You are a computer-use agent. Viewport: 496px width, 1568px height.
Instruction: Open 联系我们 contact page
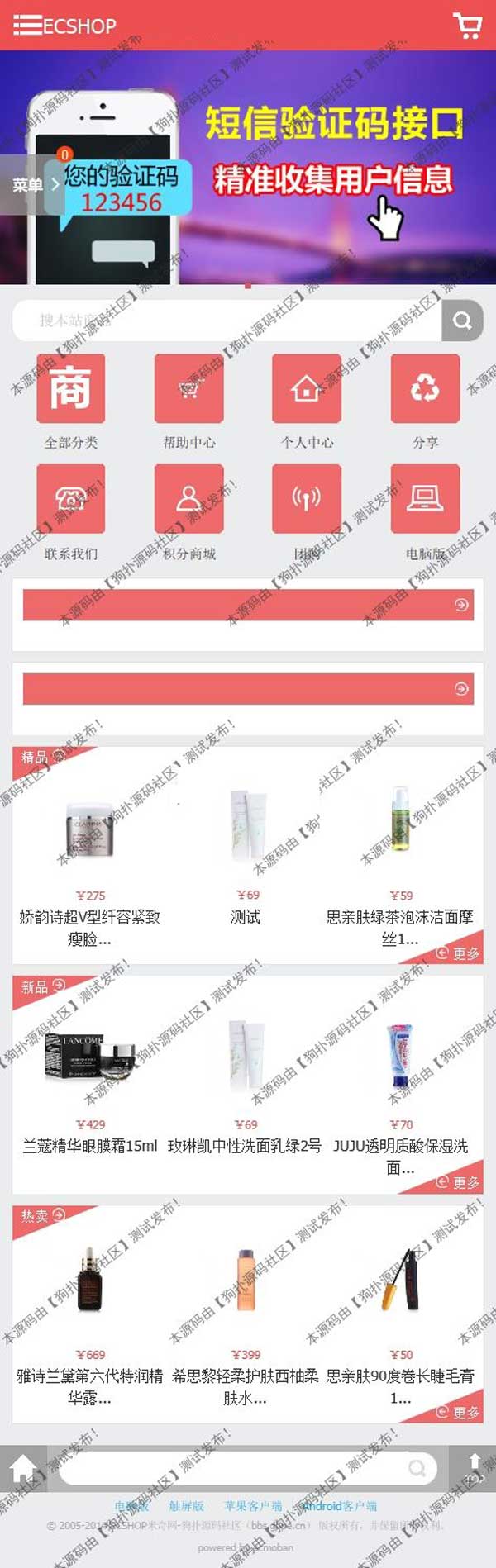click(71, 499)
